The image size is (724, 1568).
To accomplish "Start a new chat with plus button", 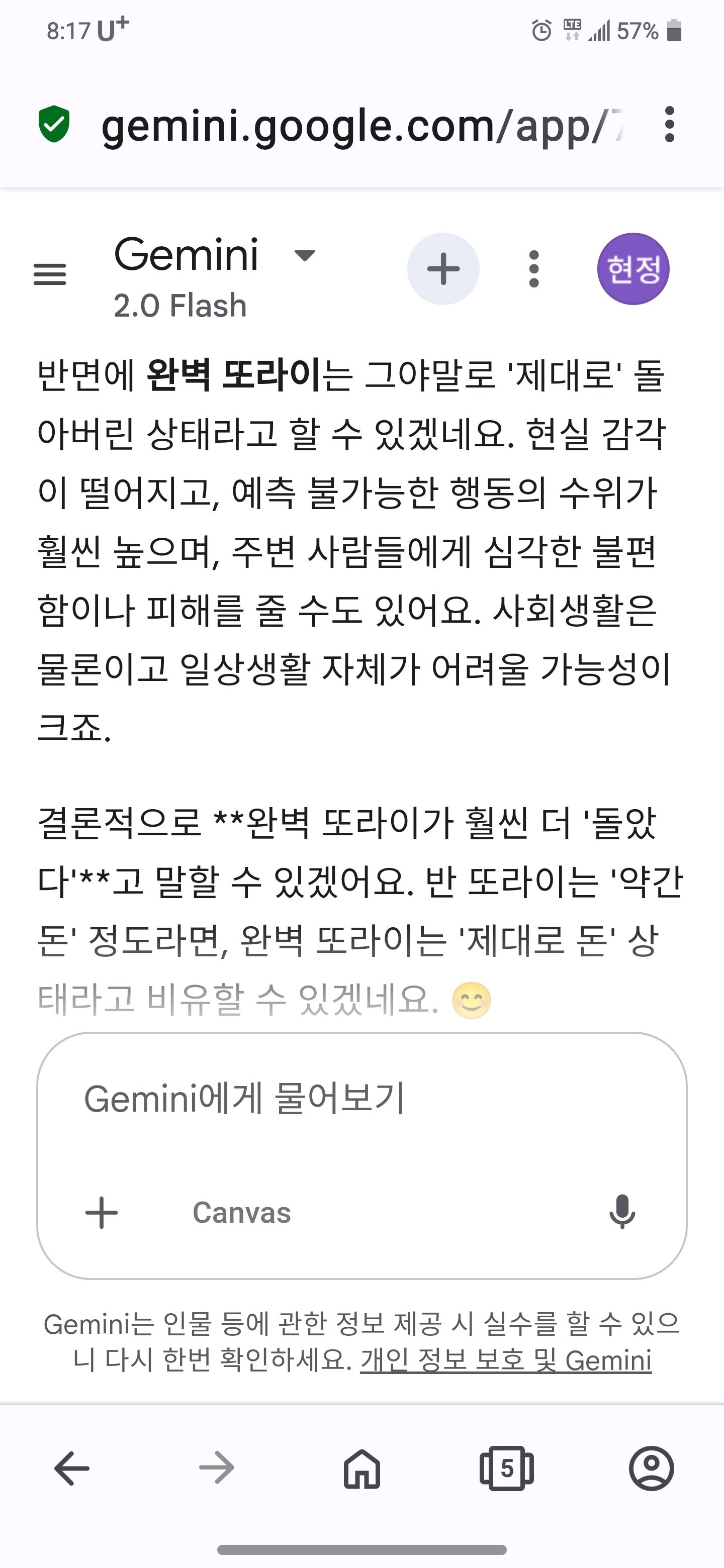I will coord(442,269).
